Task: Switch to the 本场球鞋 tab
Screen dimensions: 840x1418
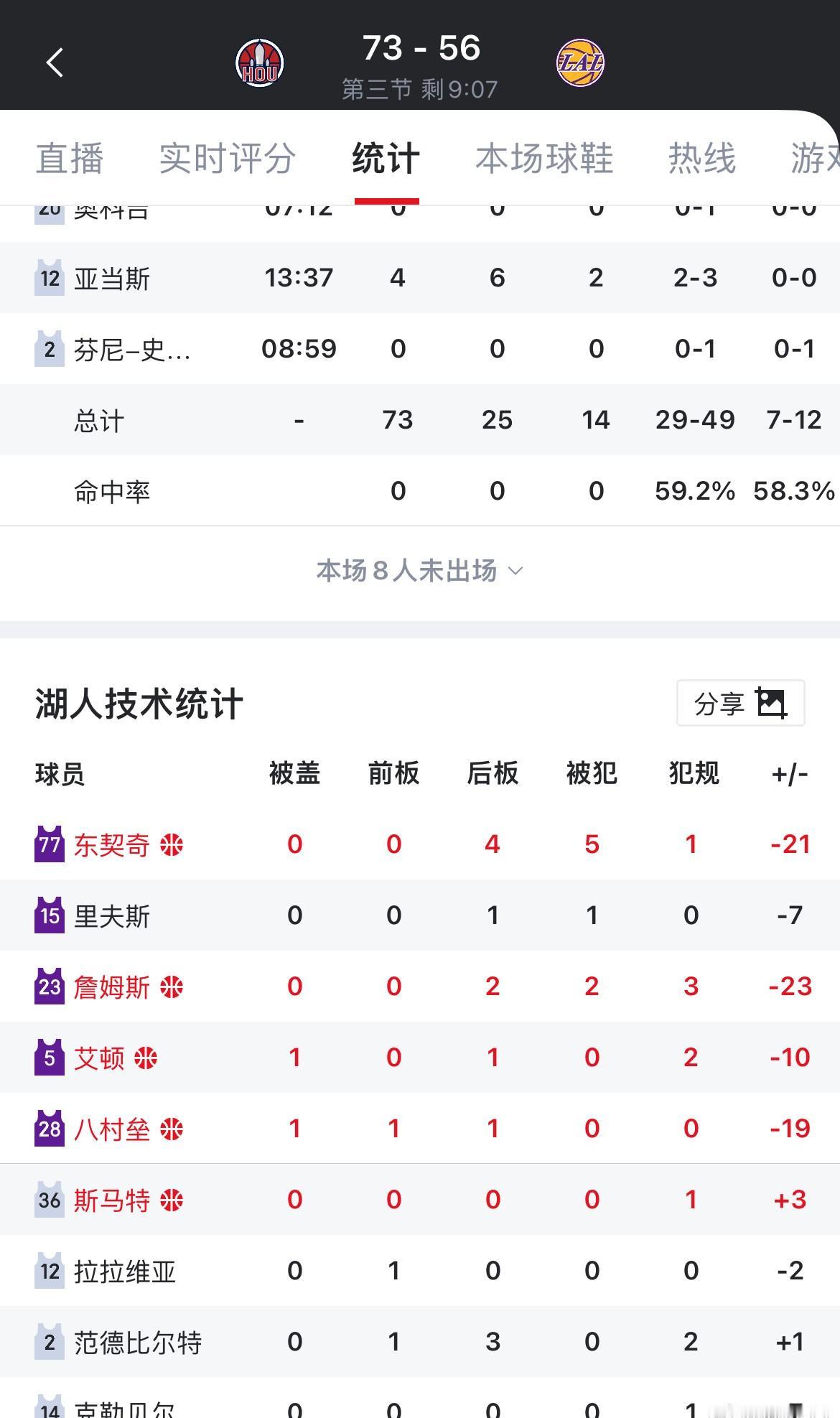Action: 545,158
